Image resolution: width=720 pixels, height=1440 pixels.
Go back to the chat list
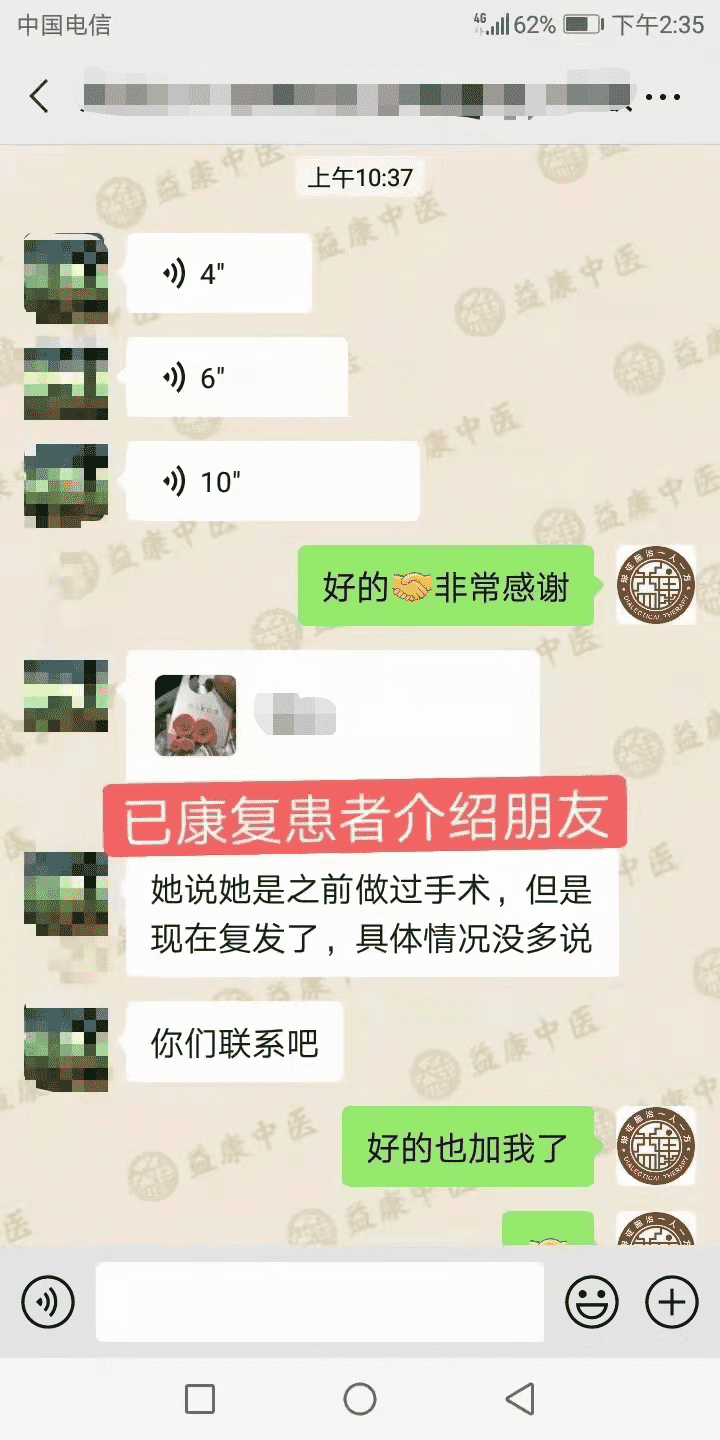click(39, 97)
